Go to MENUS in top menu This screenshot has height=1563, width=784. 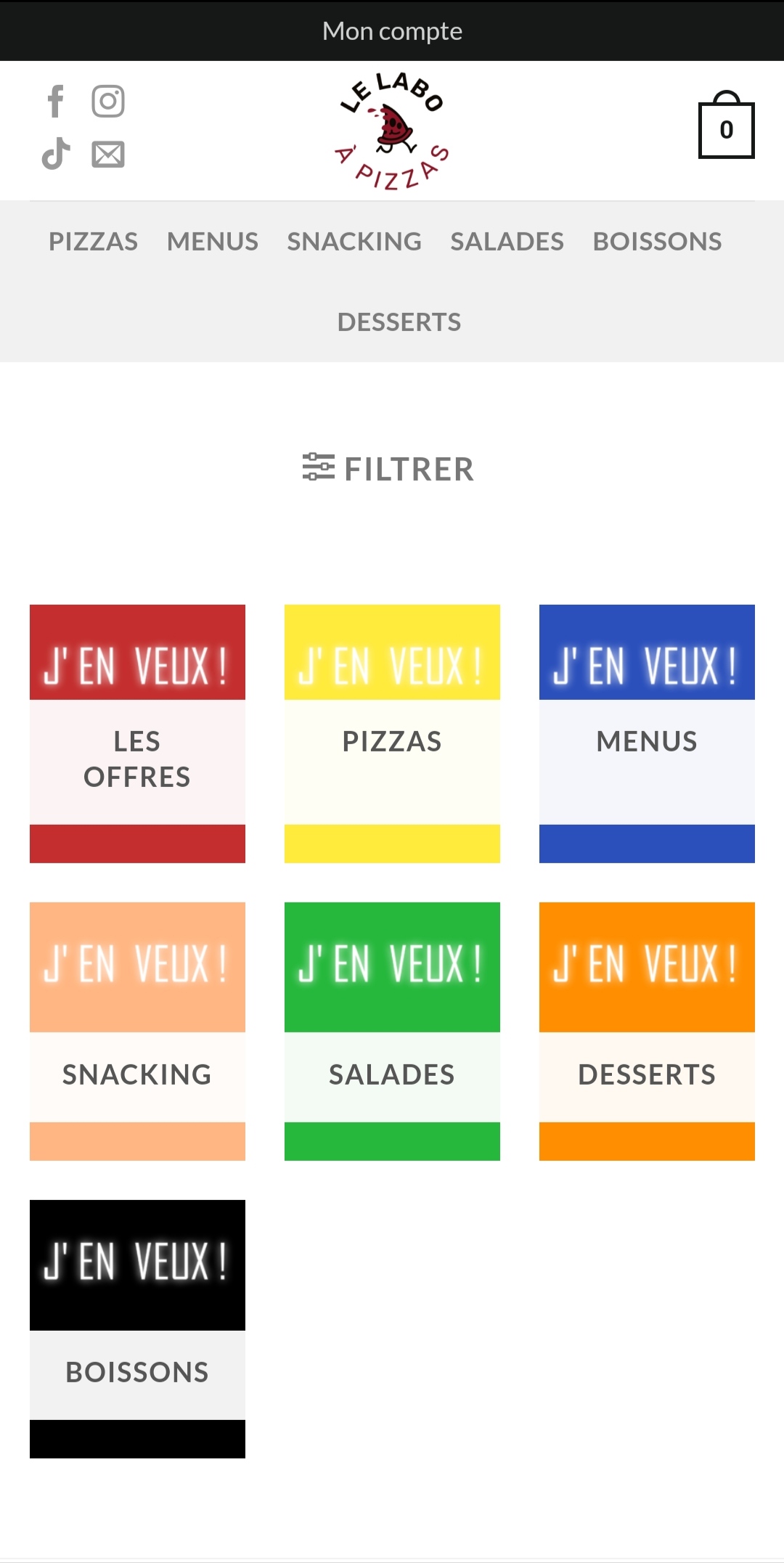tap(212, 242)
